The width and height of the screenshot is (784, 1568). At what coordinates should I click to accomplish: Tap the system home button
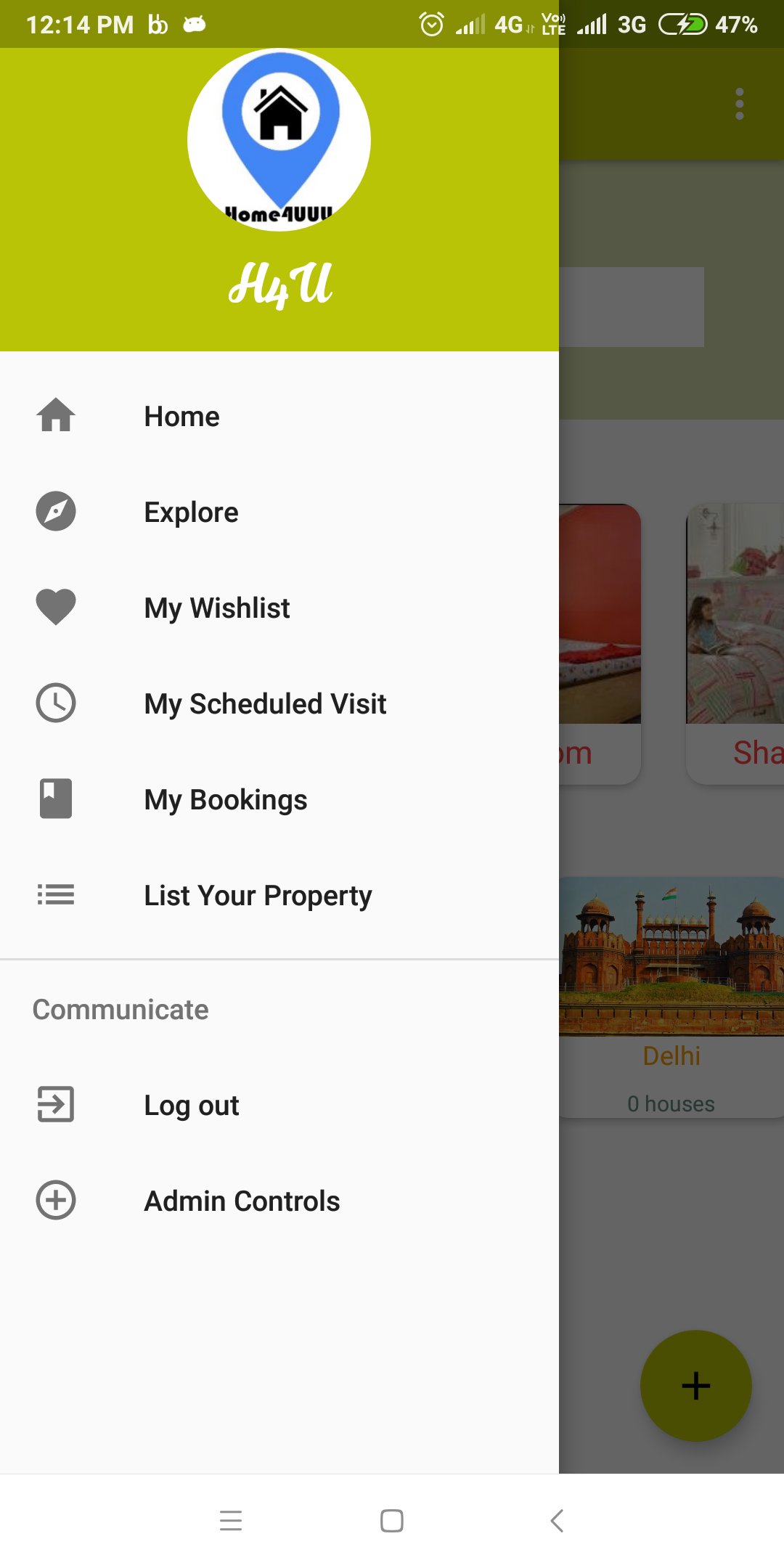[392, 1520]
